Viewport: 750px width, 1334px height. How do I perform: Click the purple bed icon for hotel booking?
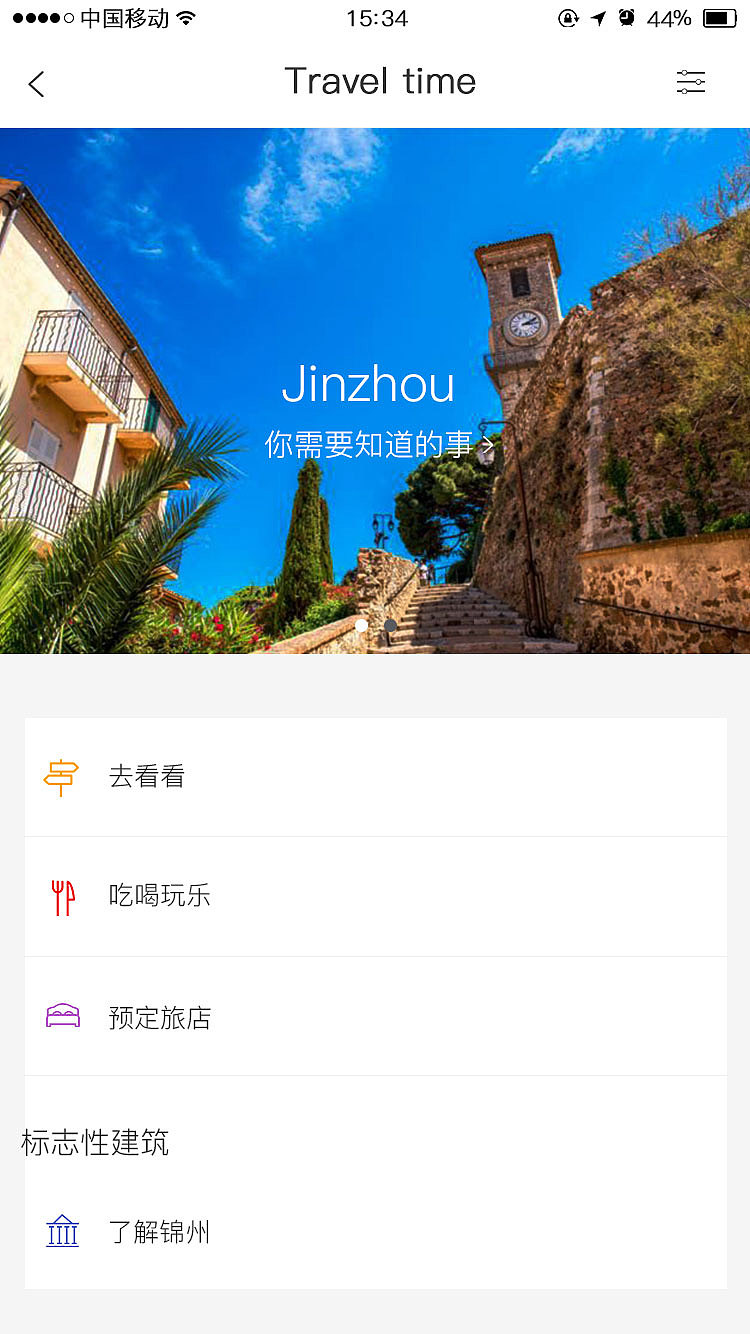tap(62, 1016)
